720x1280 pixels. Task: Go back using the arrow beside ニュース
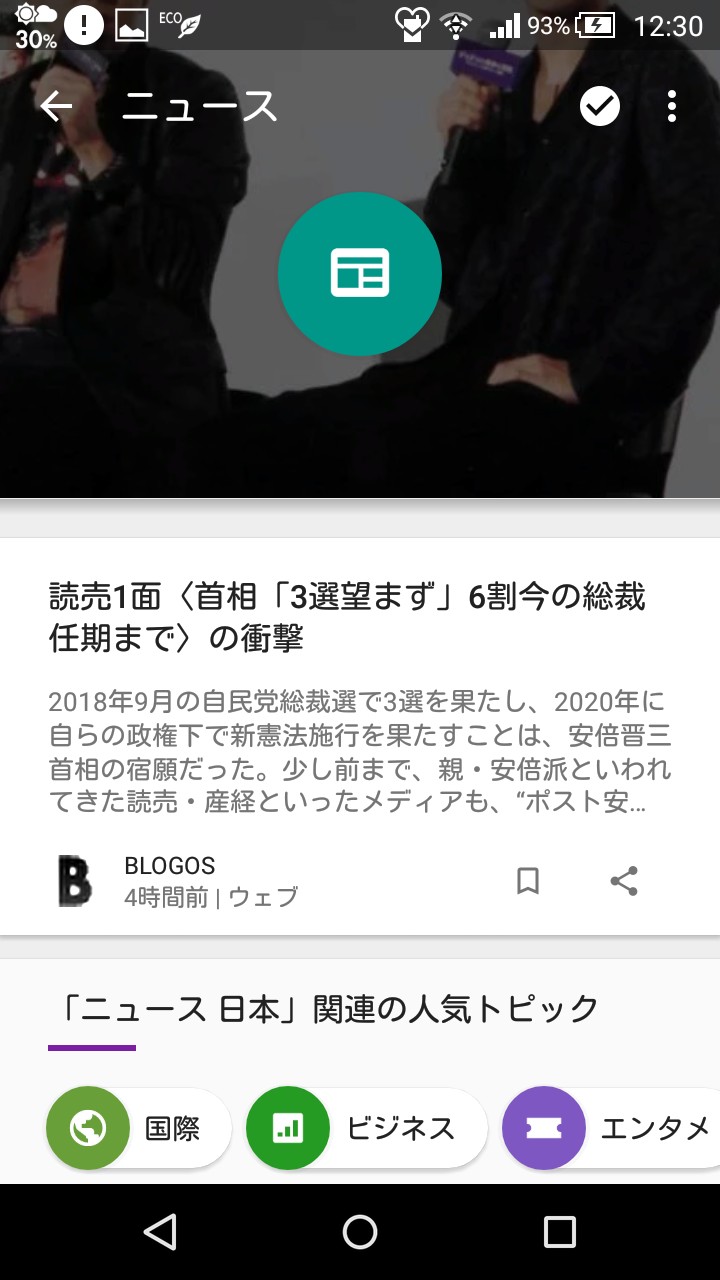point(56,106)
